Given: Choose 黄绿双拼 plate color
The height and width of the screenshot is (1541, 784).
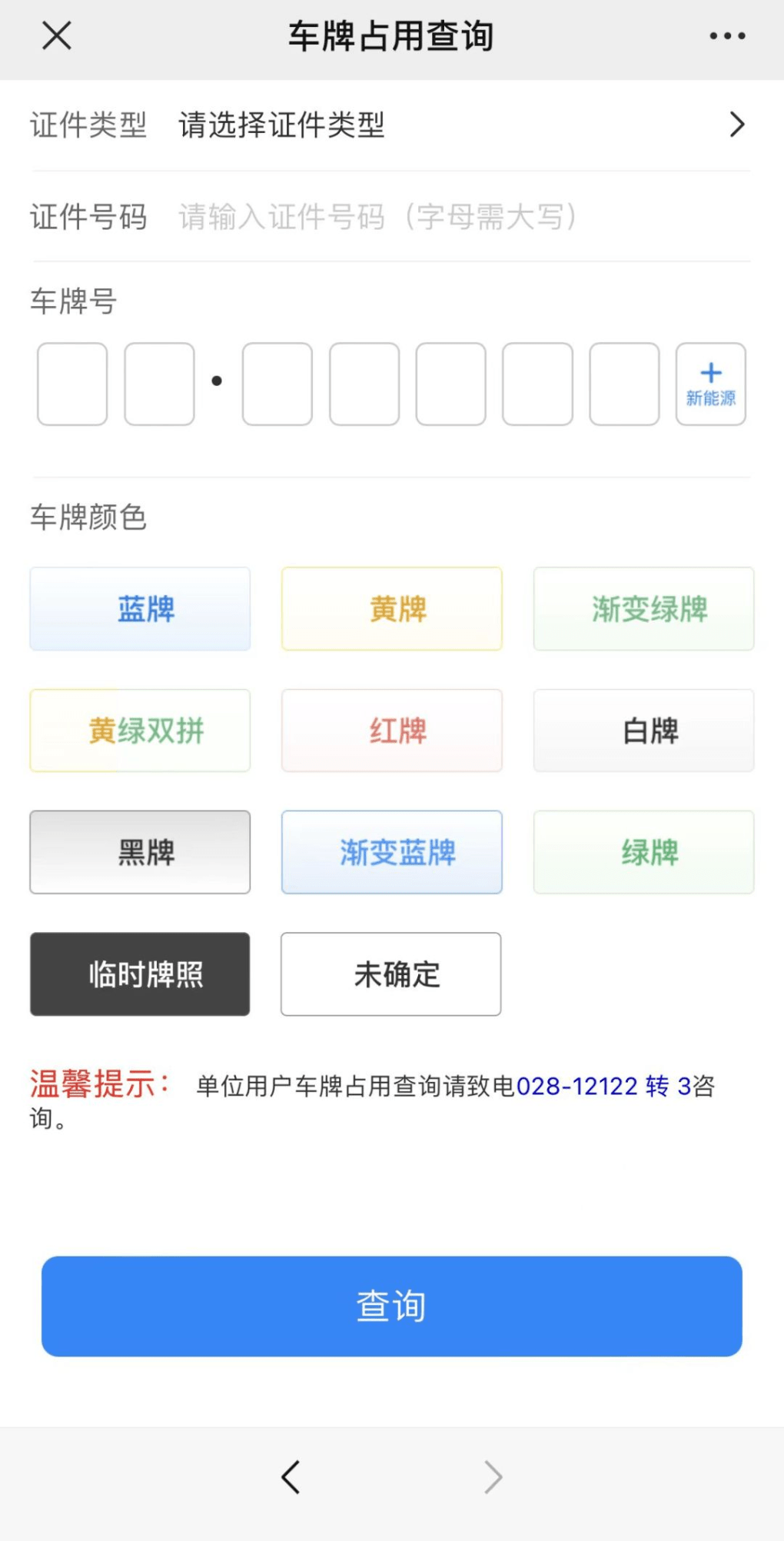Looking at the screenshot, I should [140, 731].
